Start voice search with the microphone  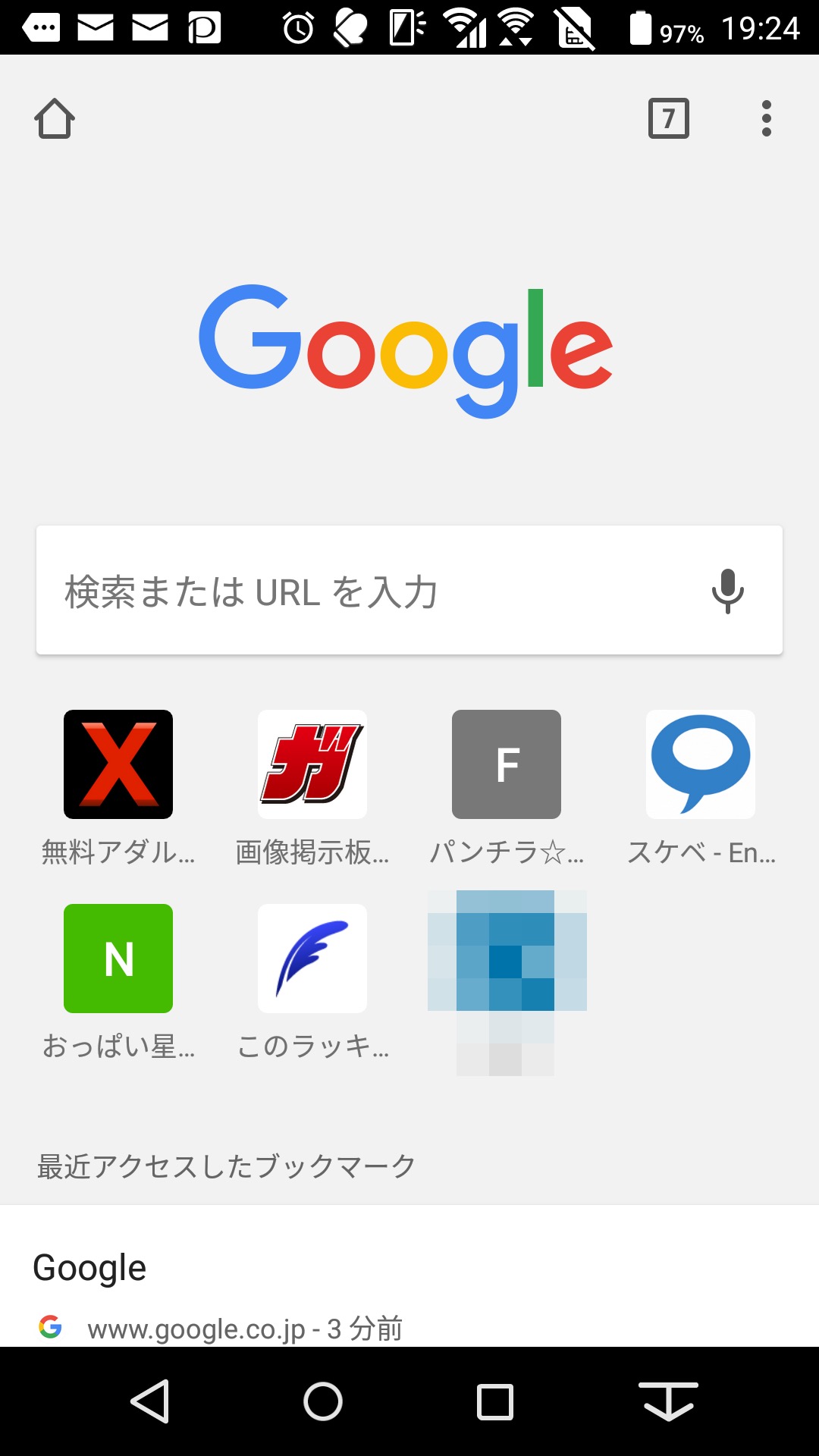(727, 591)
